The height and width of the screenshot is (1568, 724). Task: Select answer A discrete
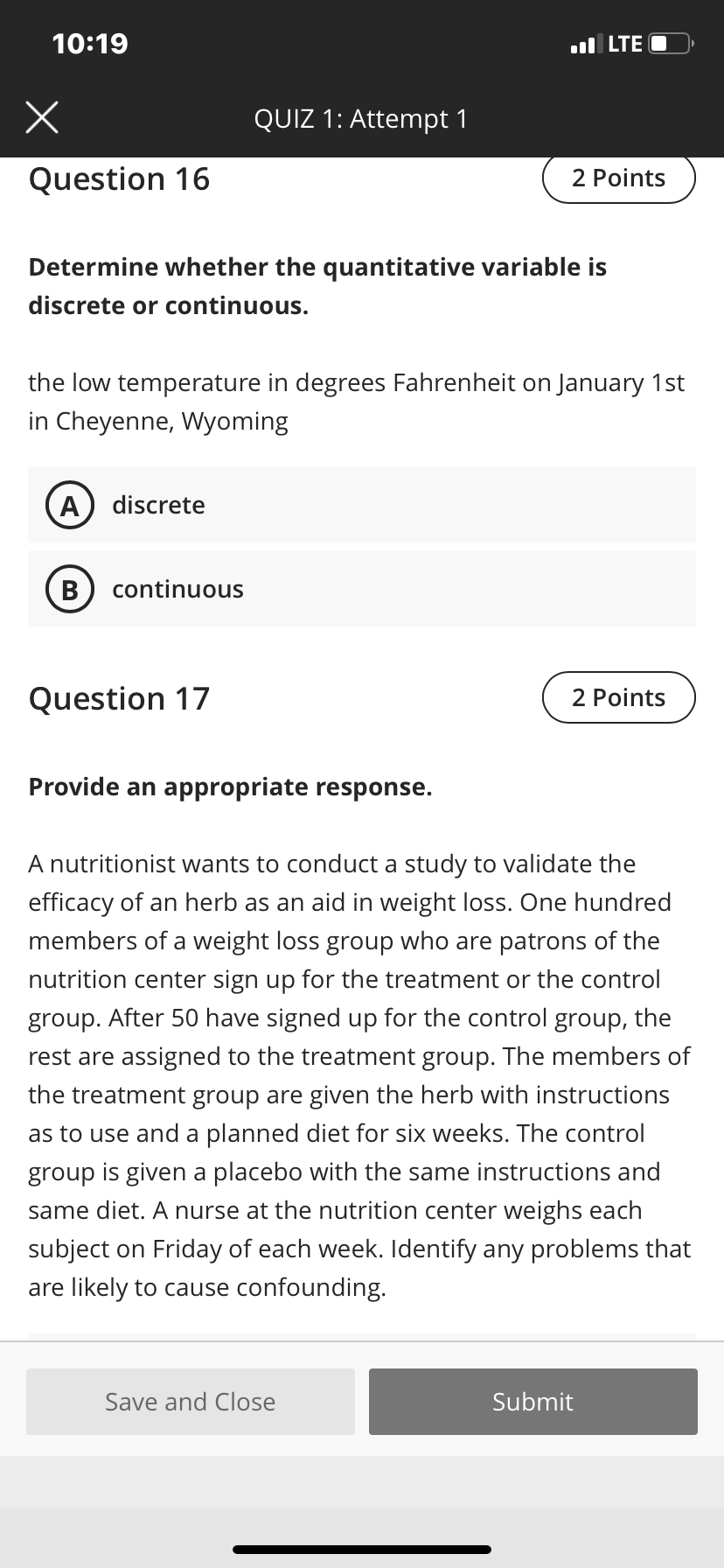(x=362, y=505)
